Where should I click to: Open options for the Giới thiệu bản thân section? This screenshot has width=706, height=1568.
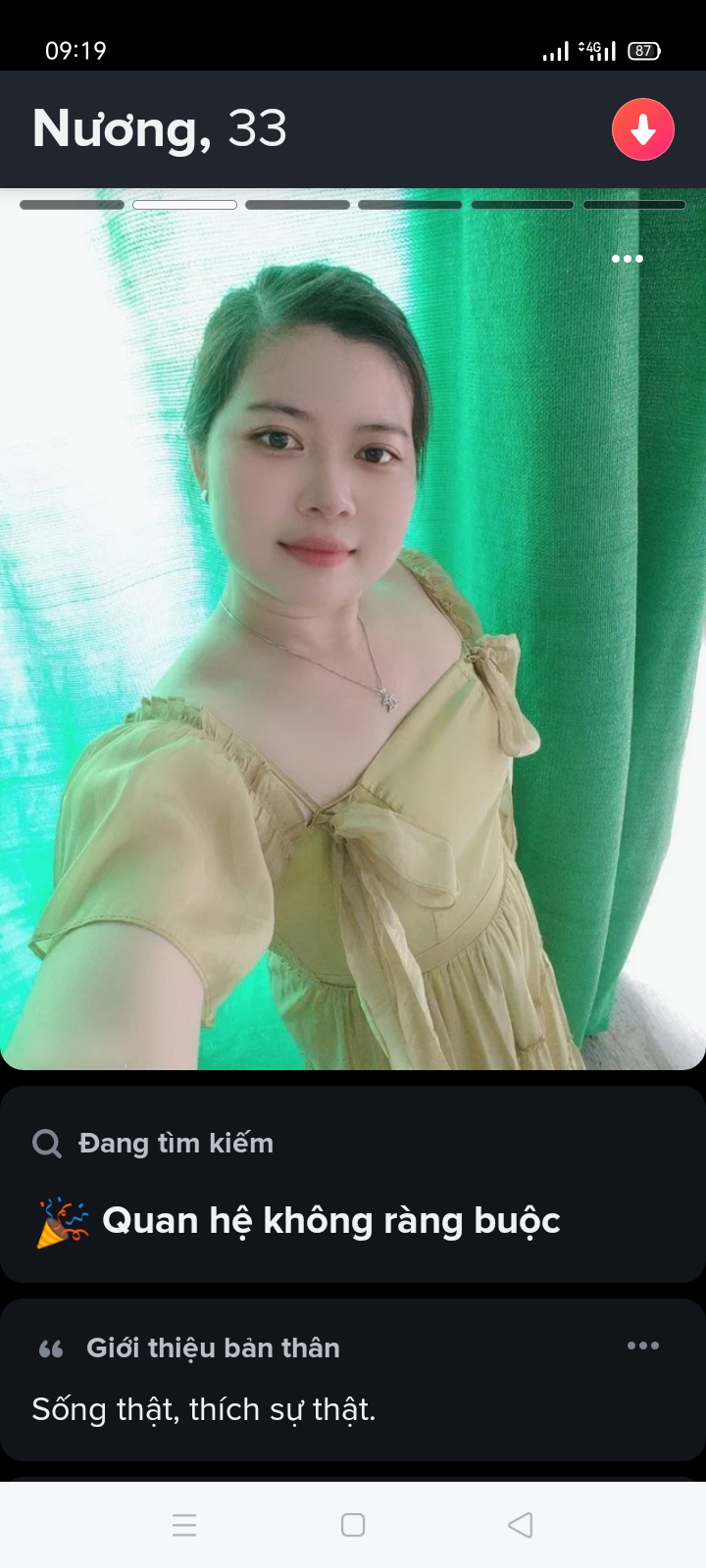point(642,1346)
